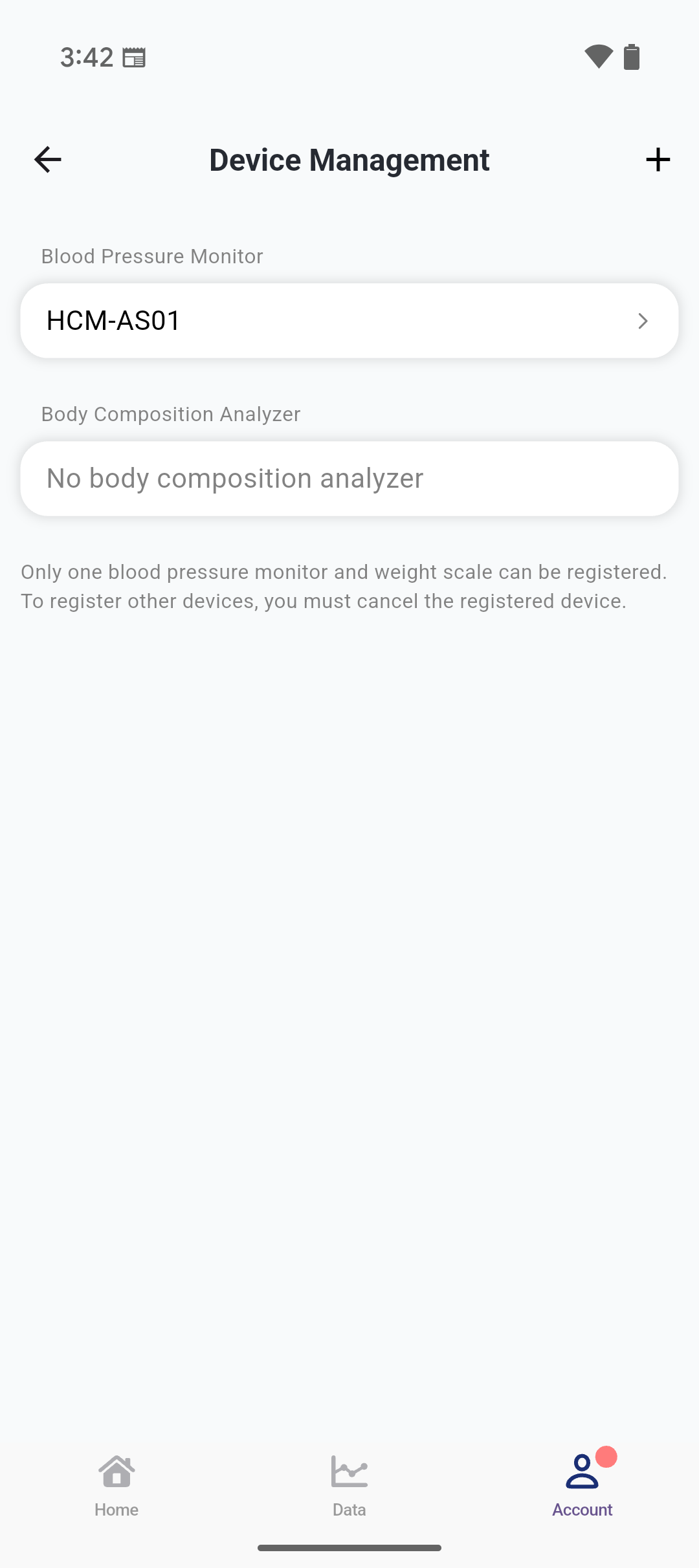Add a new device with plus icon
Image resolution: width=699 pixels, height=1568 pixels.
point(658,160)
